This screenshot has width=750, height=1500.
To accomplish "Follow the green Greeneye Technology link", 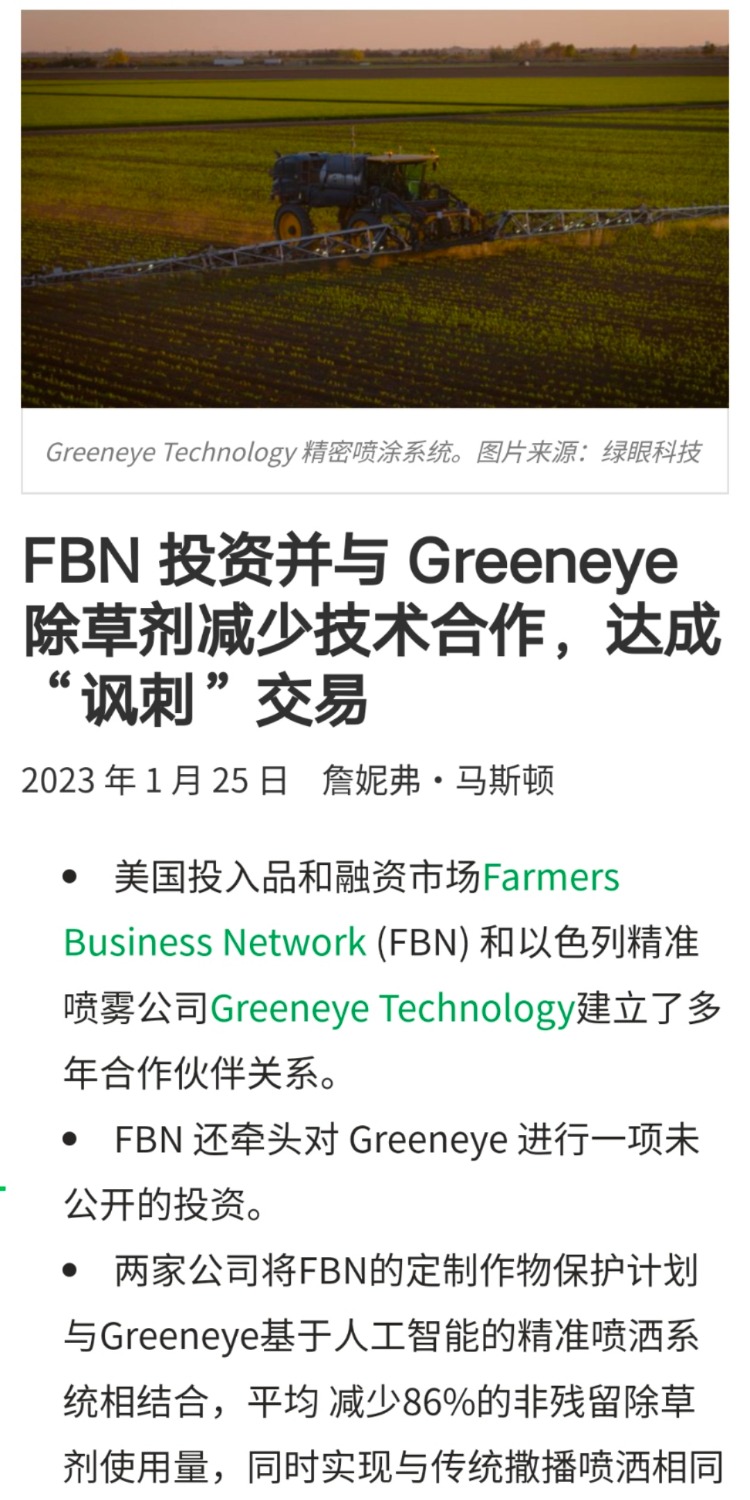I will (x=392, y=1009).
